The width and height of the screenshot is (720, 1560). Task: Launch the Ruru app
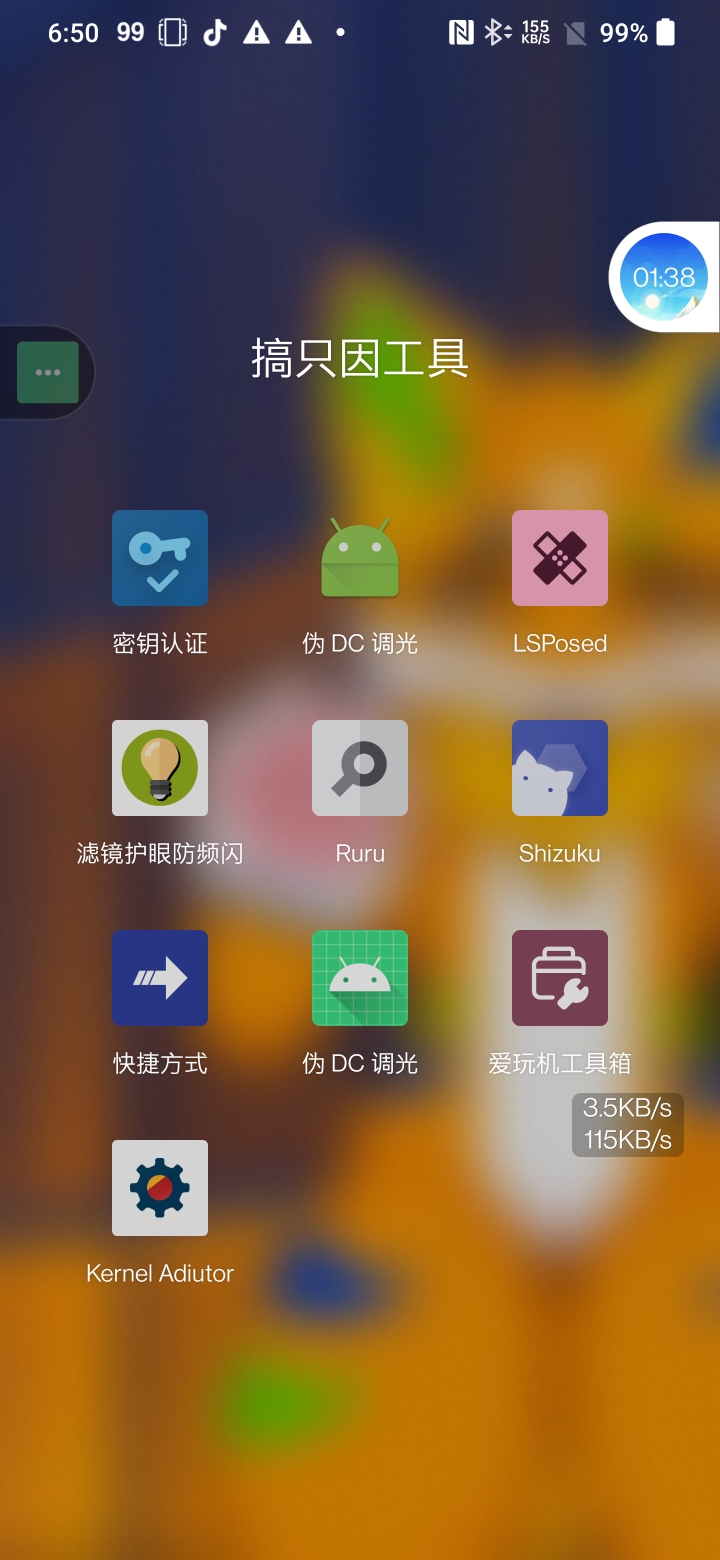click(360, 768)
